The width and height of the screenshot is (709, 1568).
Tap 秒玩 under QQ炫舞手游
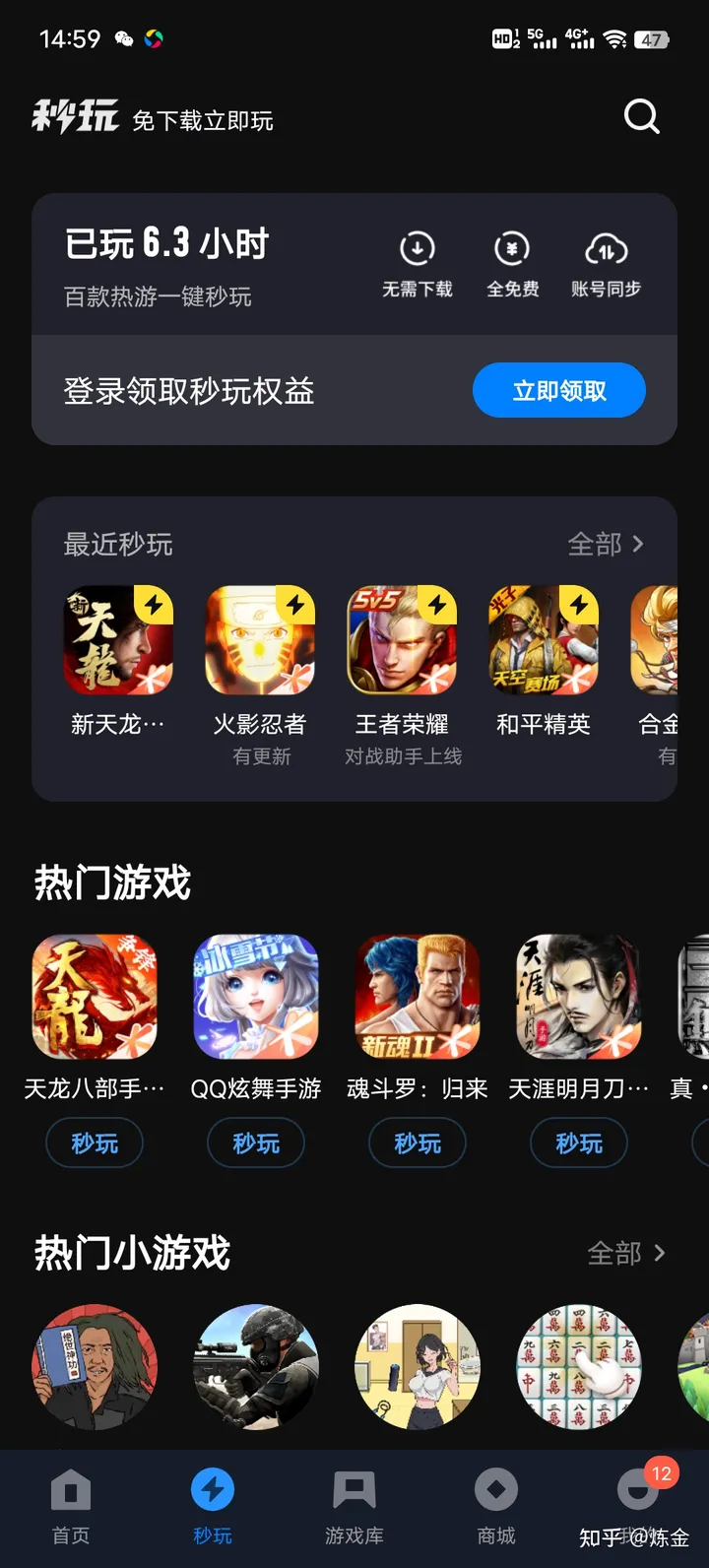click(256, 1143)
